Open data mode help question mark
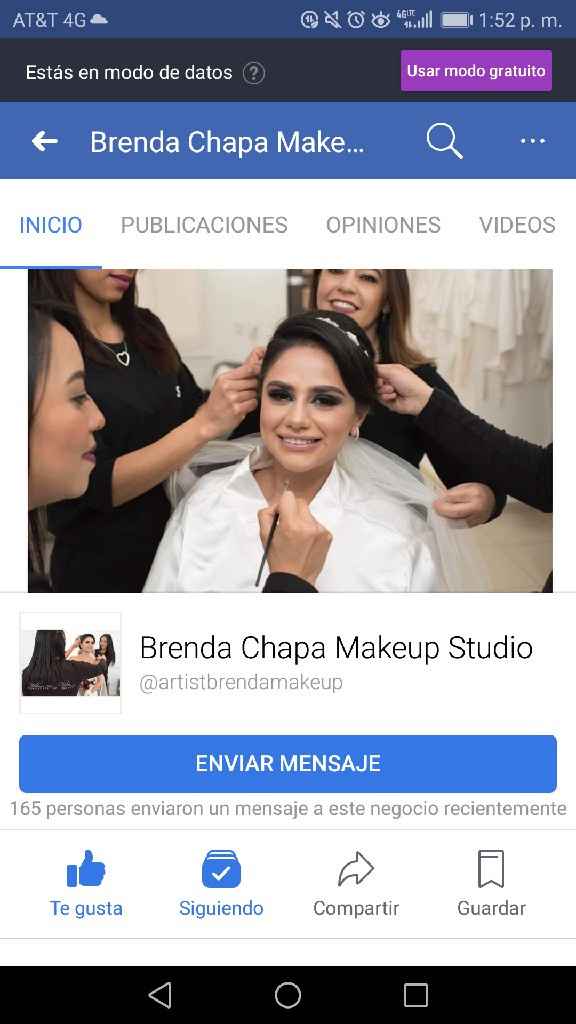 click(x=254, y=72)
